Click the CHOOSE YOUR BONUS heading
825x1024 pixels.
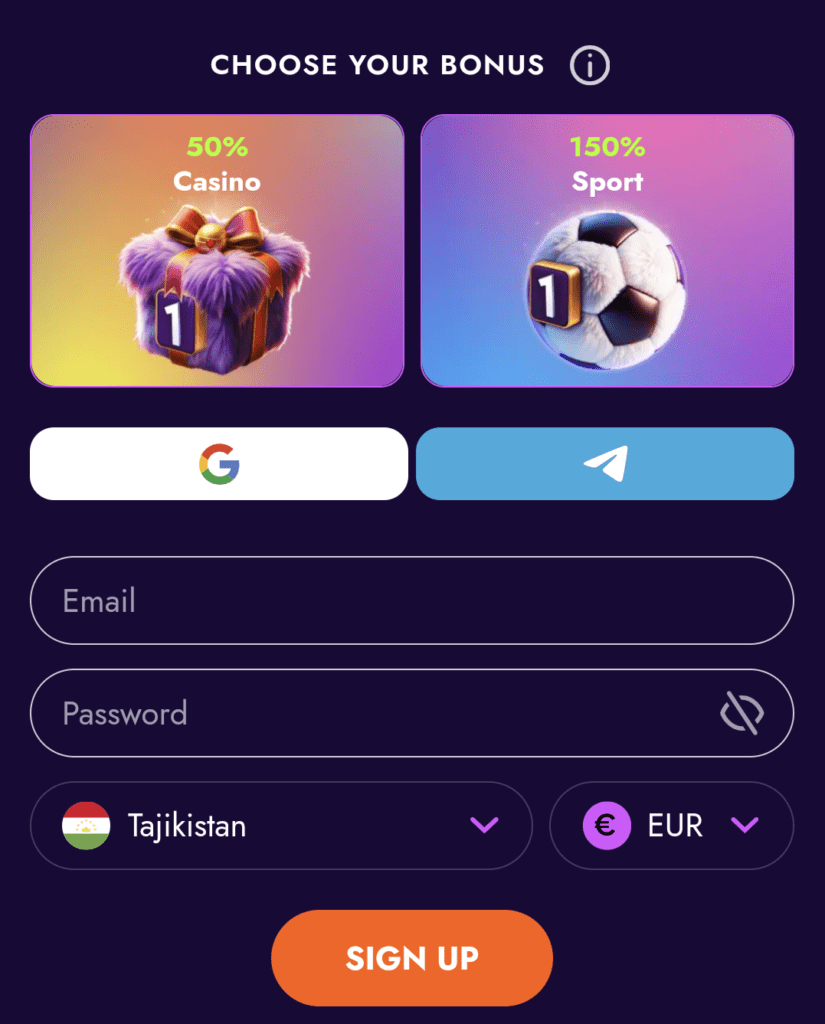pos(377,65)
